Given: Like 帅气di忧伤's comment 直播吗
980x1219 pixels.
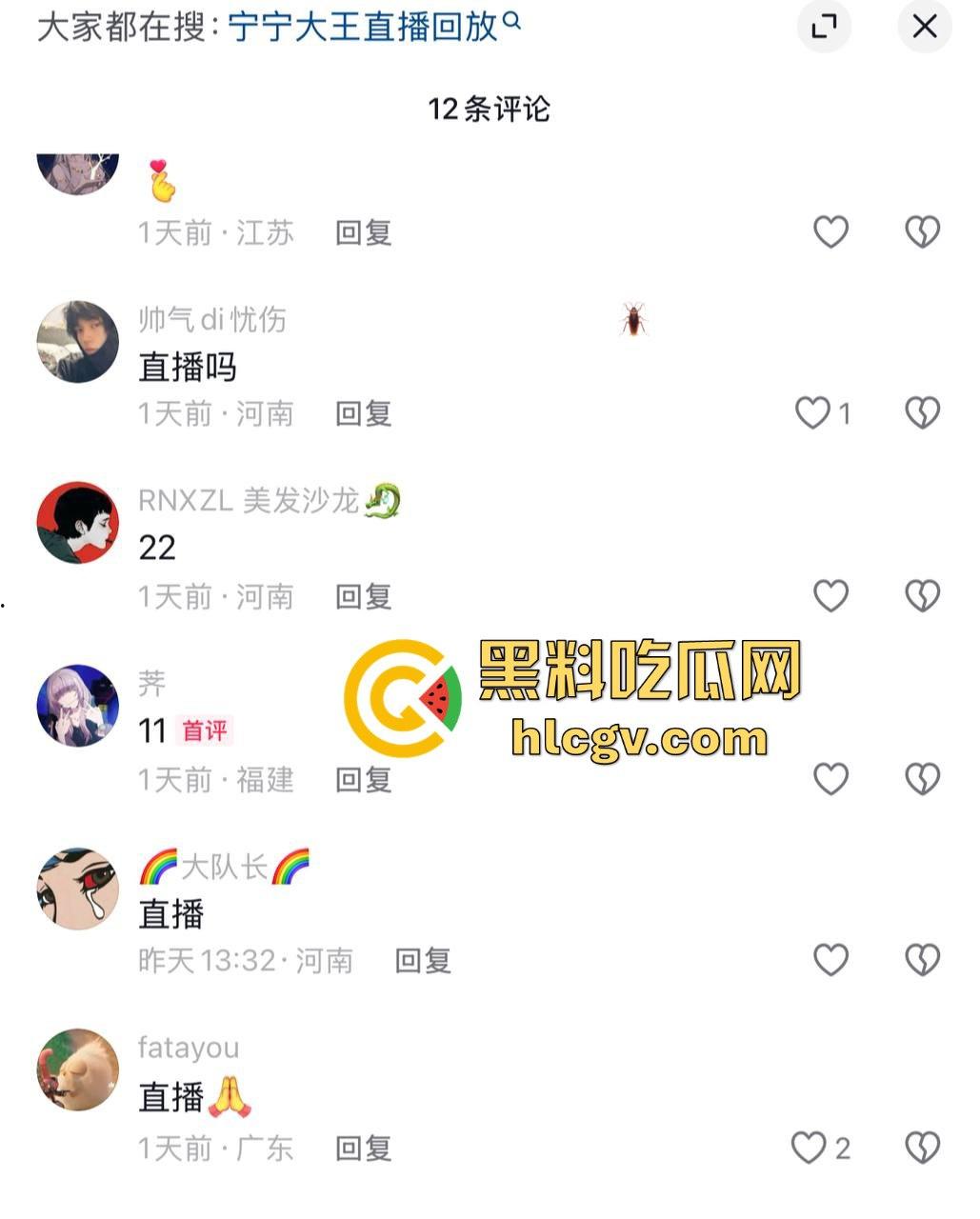Looking at the screenshot, I should 812,413.
